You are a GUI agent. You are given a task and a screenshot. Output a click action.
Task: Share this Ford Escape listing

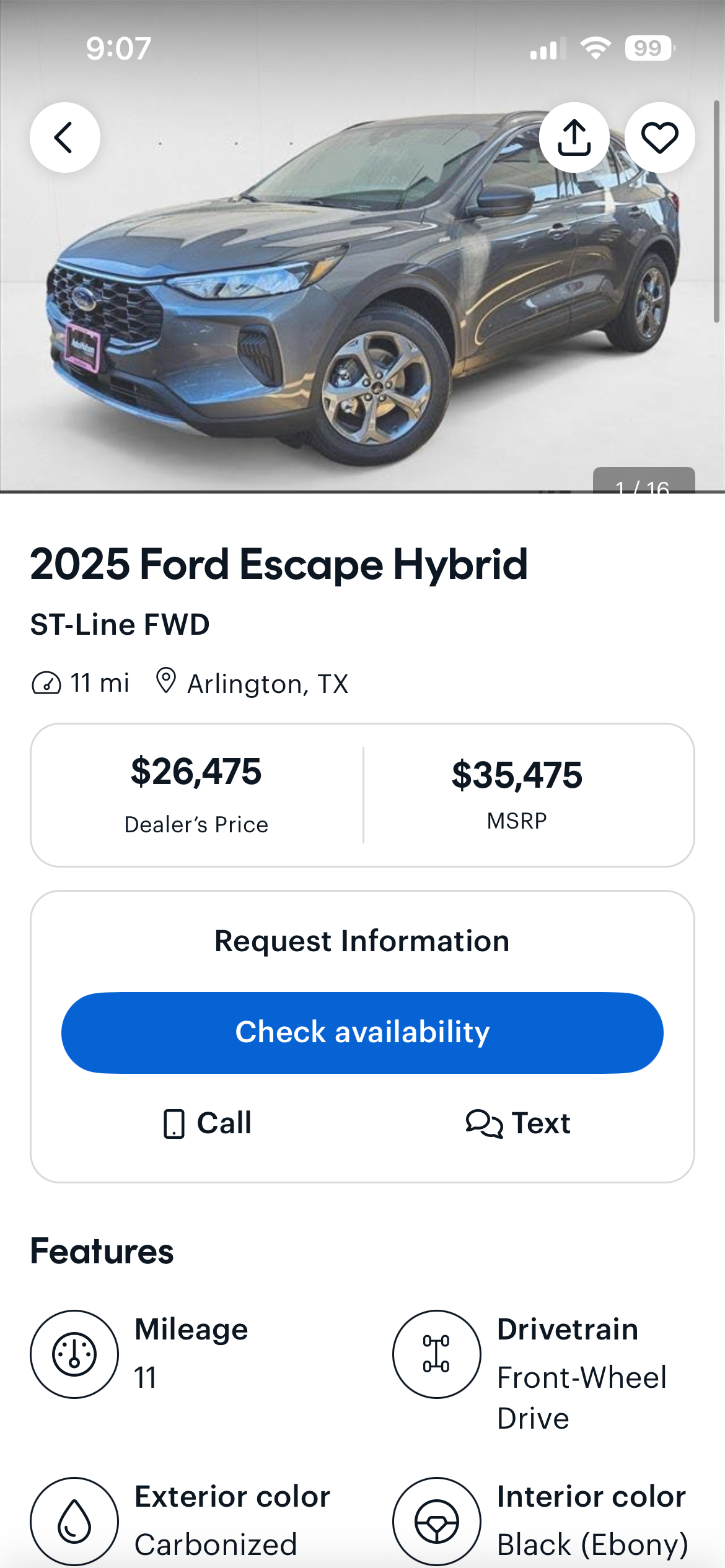tap(574, 137)
